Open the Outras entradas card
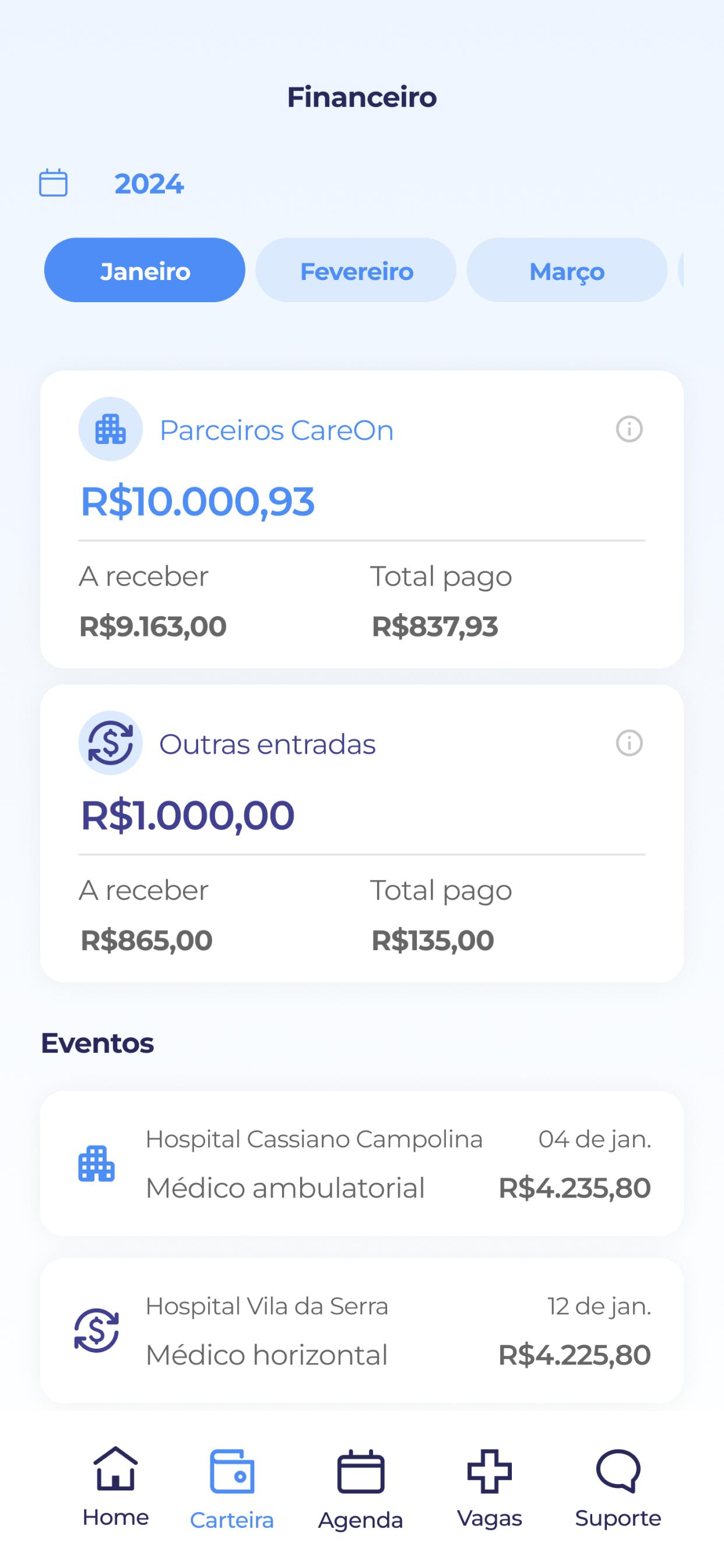Screen dimensions: 724x1568 (362, 834)
